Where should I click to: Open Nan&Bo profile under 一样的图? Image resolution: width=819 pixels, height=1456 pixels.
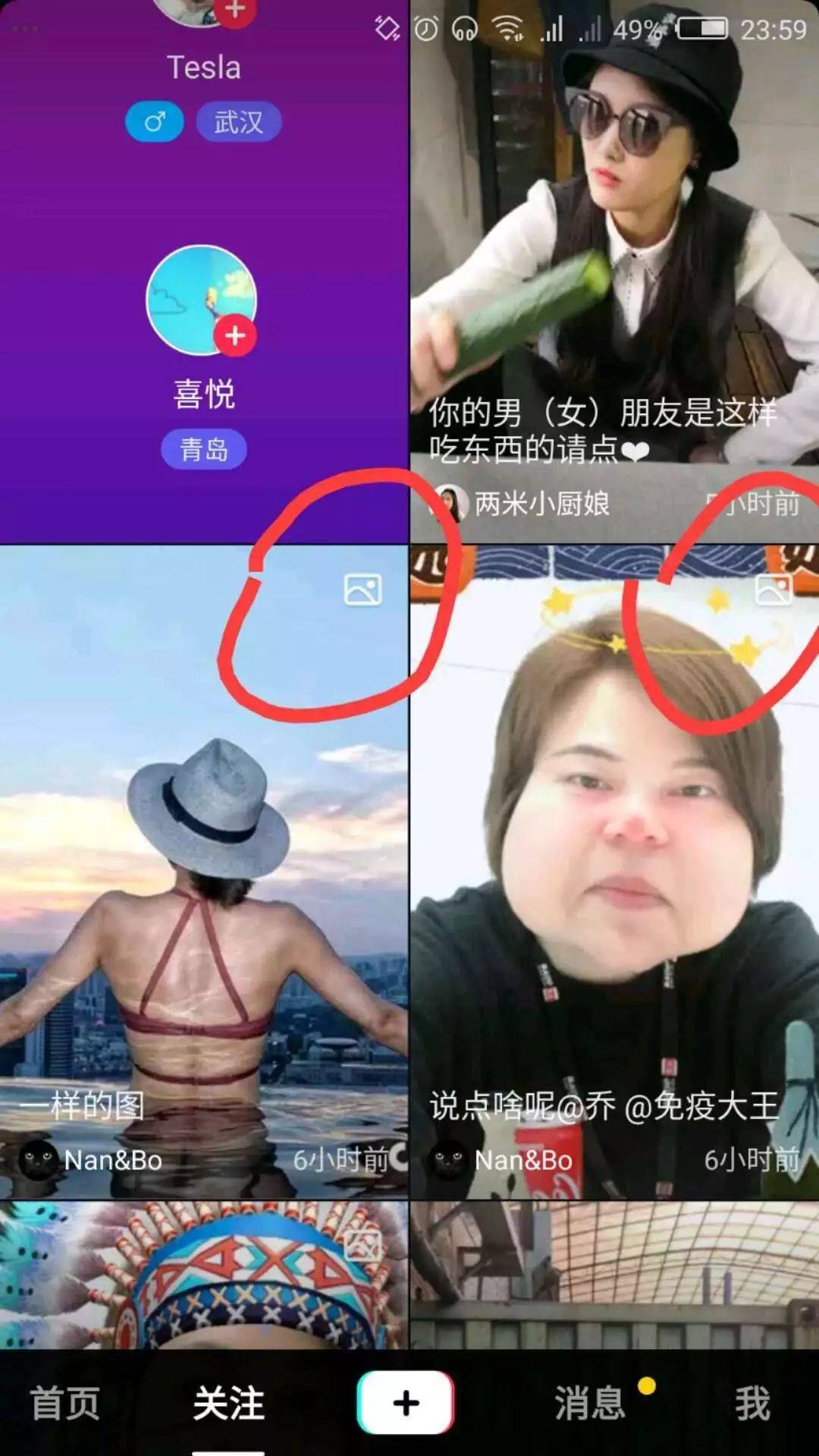coord(38,1159)
